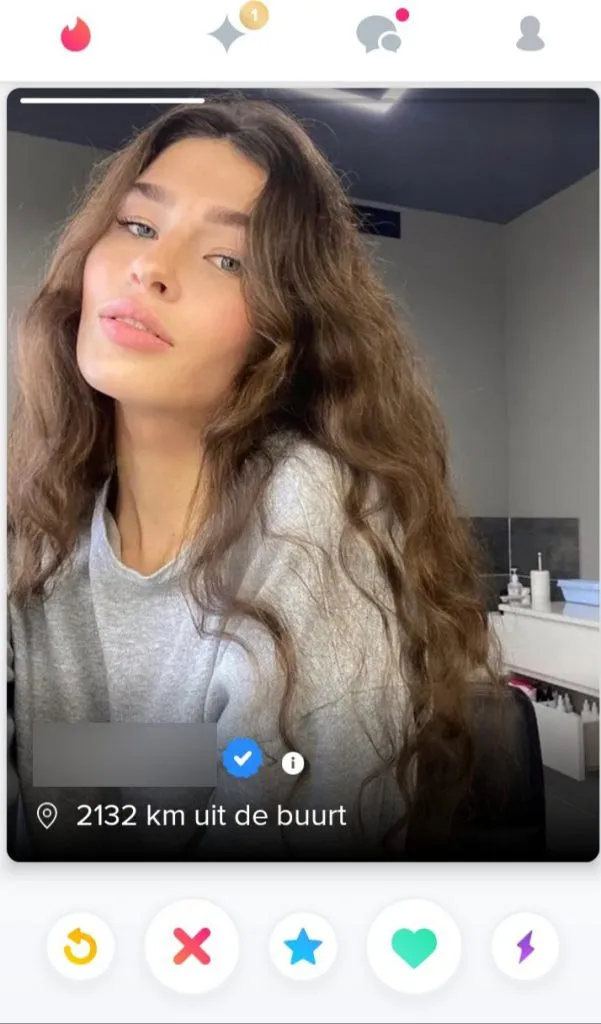Open the Tinder flame home tab

coord(75,35)
